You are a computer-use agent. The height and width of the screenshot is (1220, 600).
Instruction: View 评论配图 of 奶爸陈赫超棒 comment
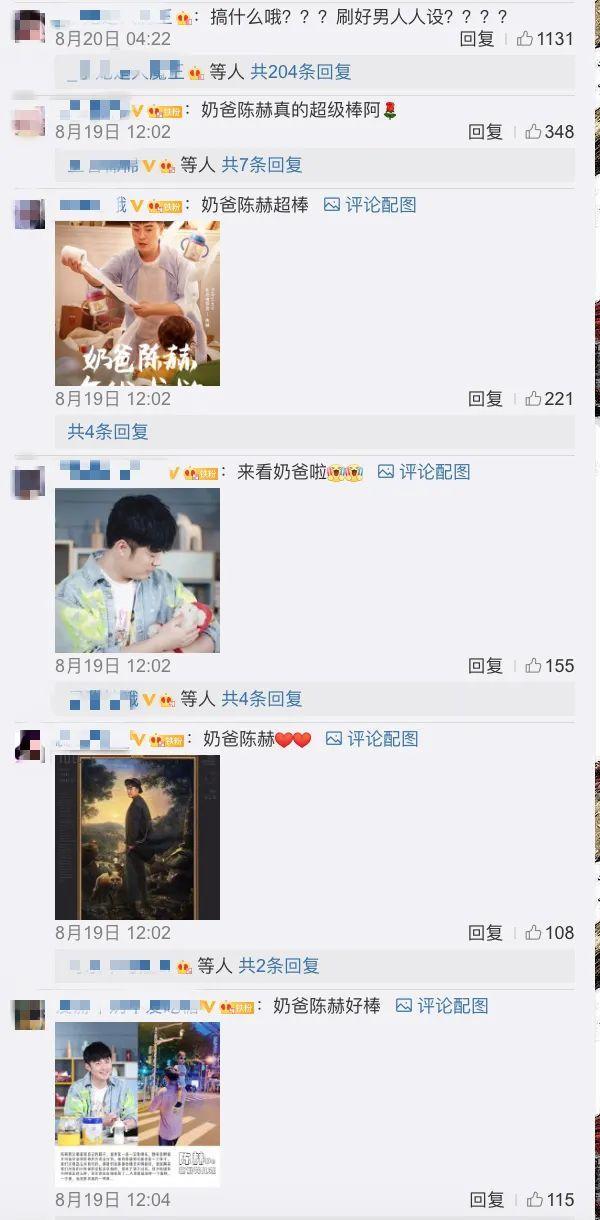pyautogui.click(x=370, y=205)
